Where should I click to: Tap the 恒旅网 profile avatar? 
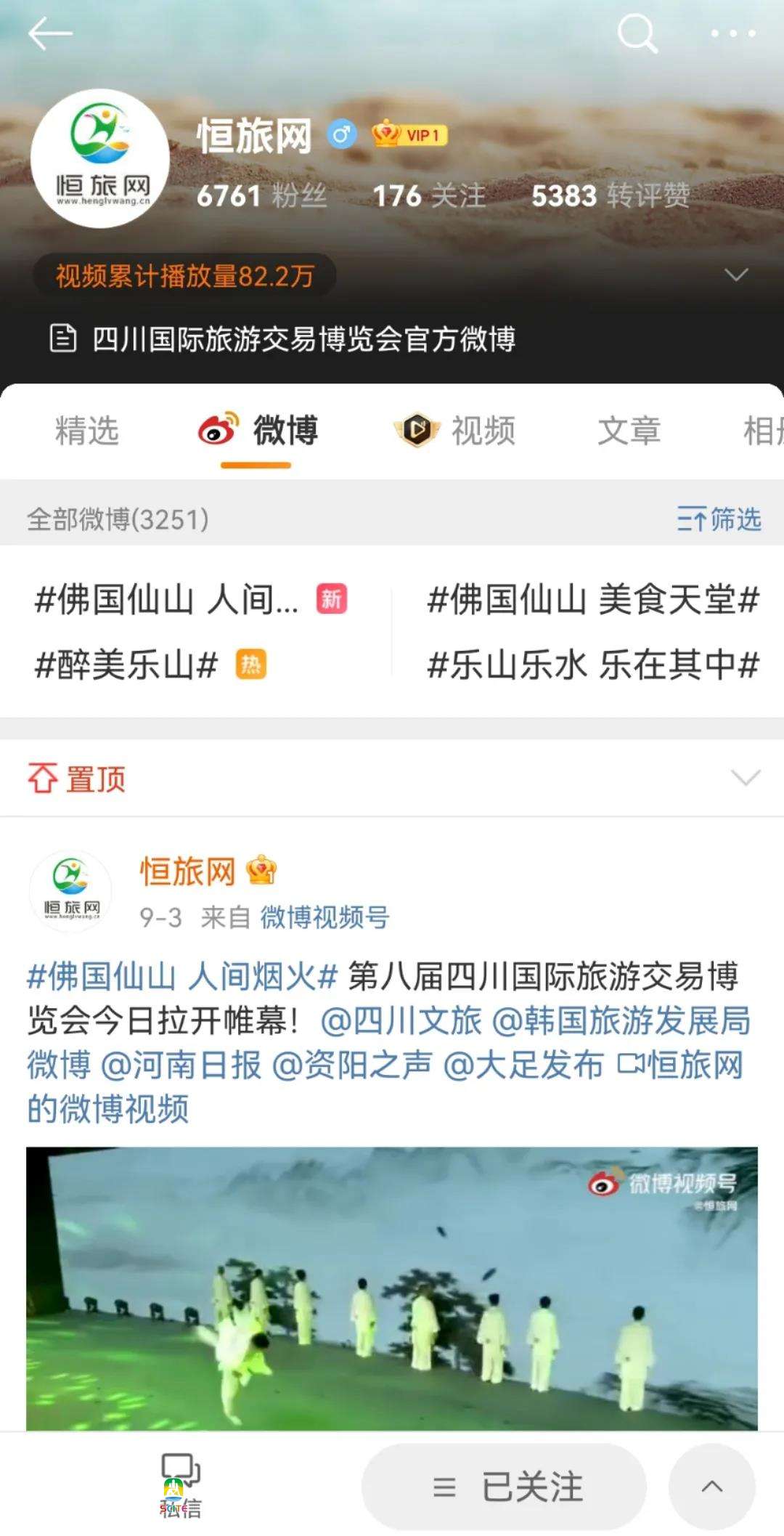click(x=102, y=158)
